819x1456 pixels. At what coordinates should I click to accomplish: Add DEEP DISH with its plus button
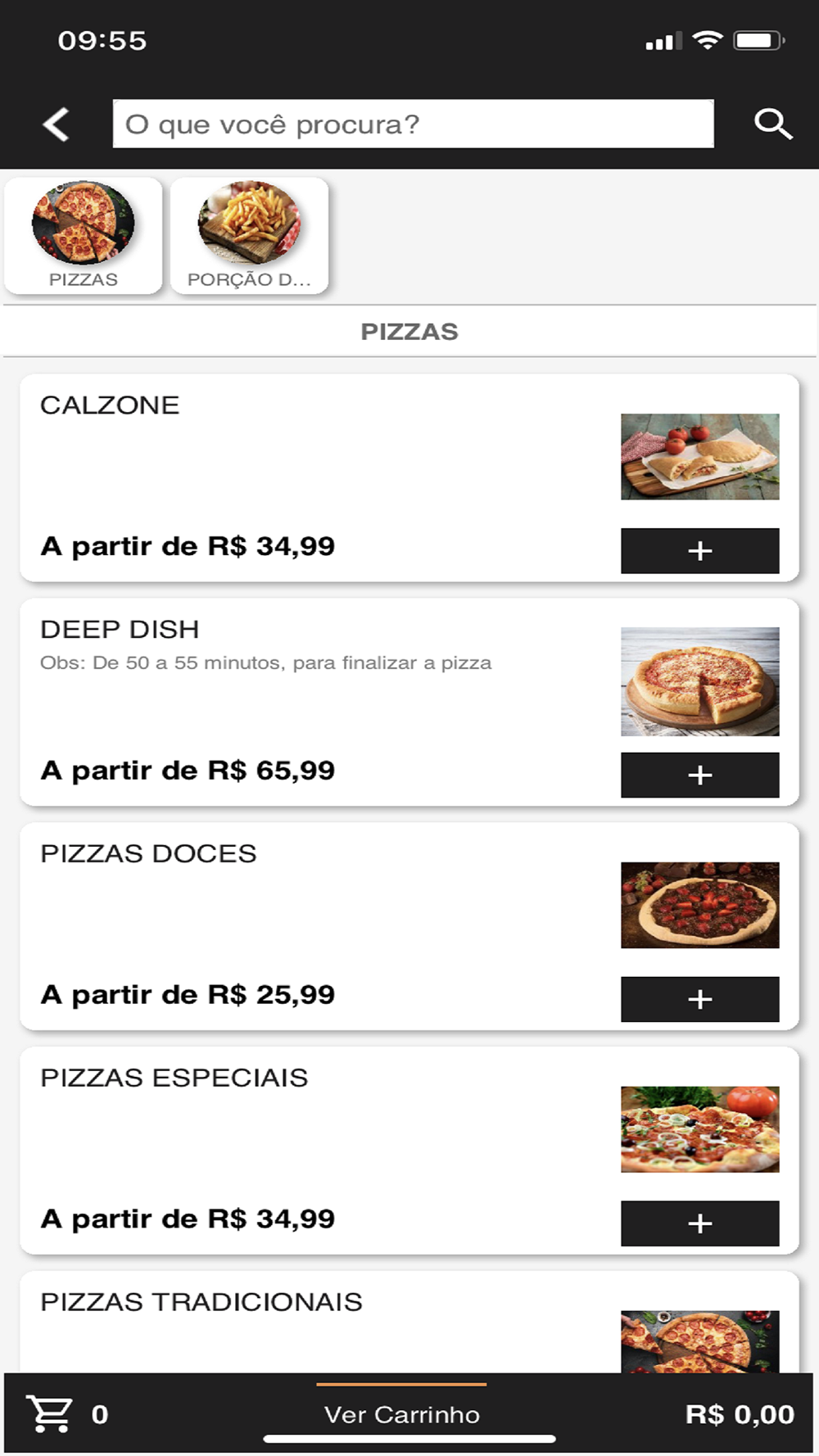[x=699, y=775]
